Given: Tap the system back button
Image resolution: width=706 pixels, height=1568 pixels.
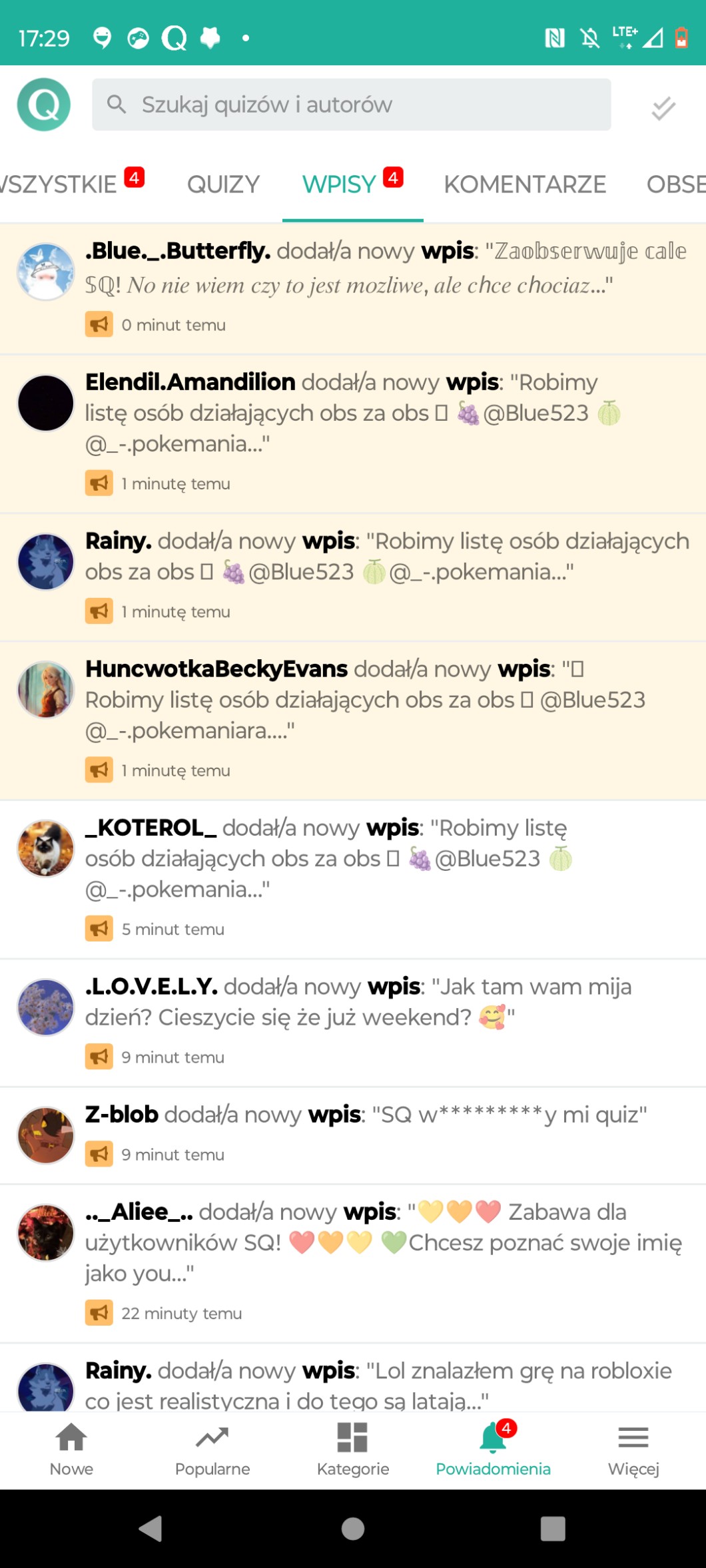Looking at the screenshot, I should (151, 1529).
